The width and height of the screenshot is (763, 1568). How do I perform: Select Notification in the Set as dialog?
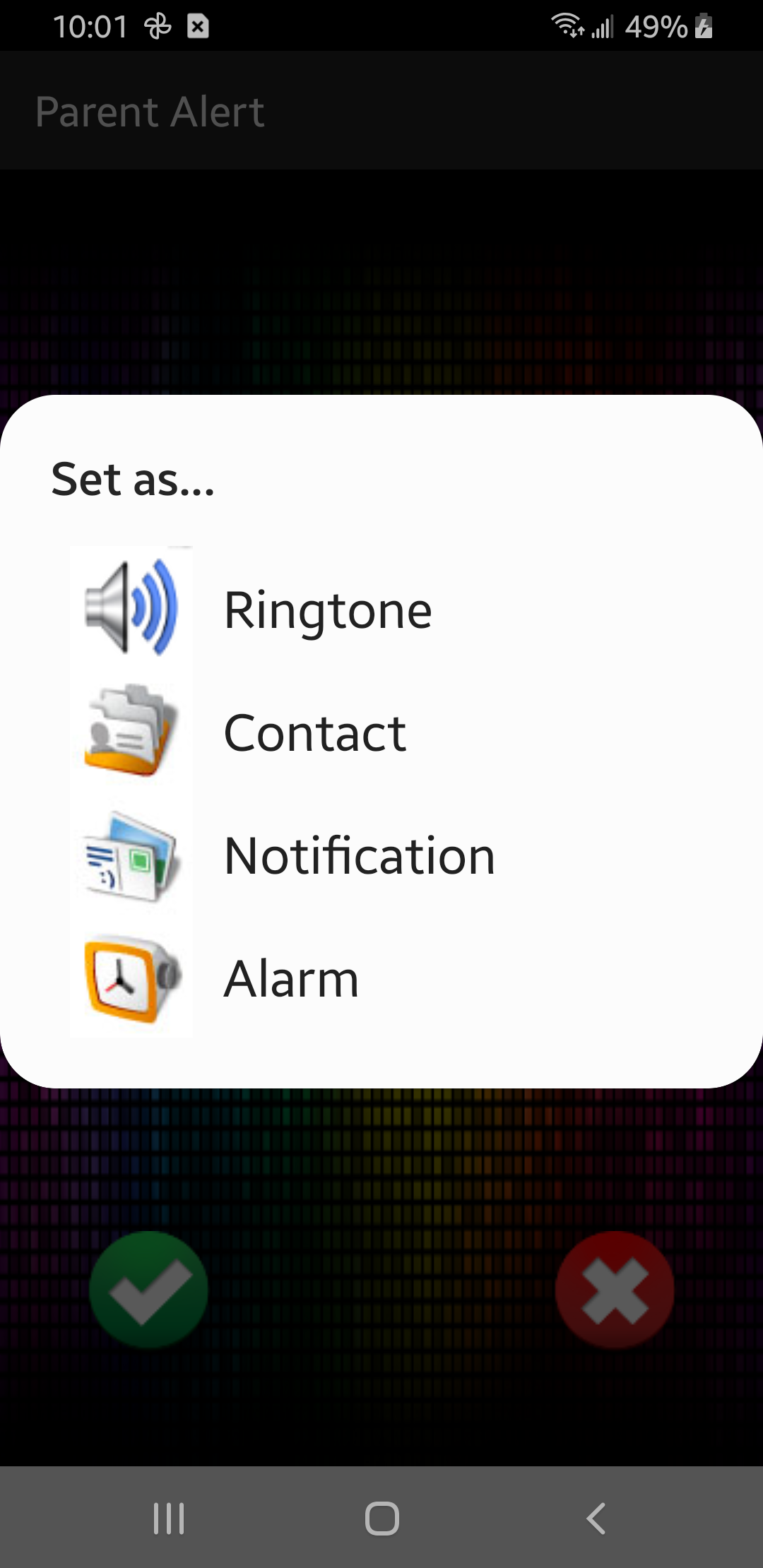point(359,855)
